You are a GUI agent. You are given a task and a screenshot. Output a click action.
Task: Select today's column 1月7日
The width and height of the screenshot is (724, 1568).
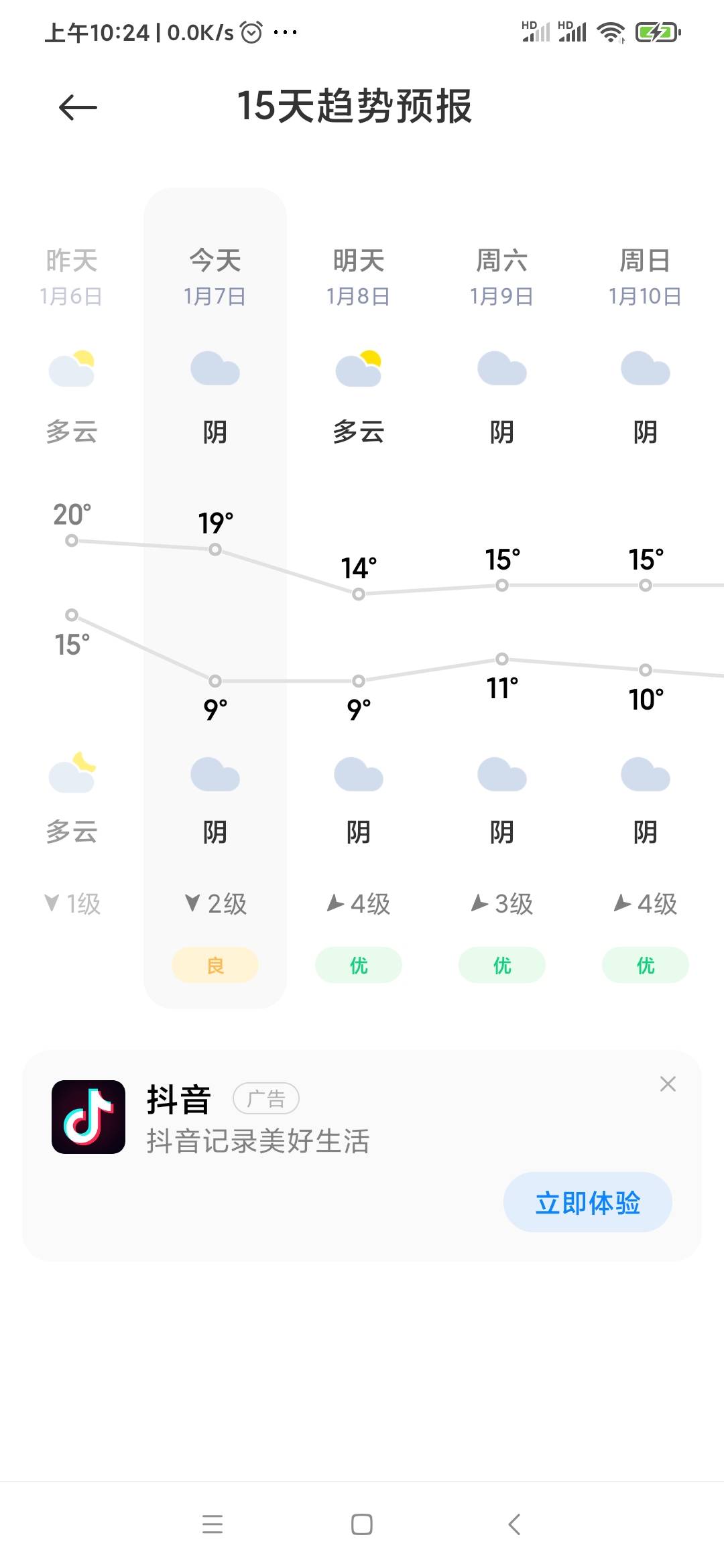click(215, 598)
